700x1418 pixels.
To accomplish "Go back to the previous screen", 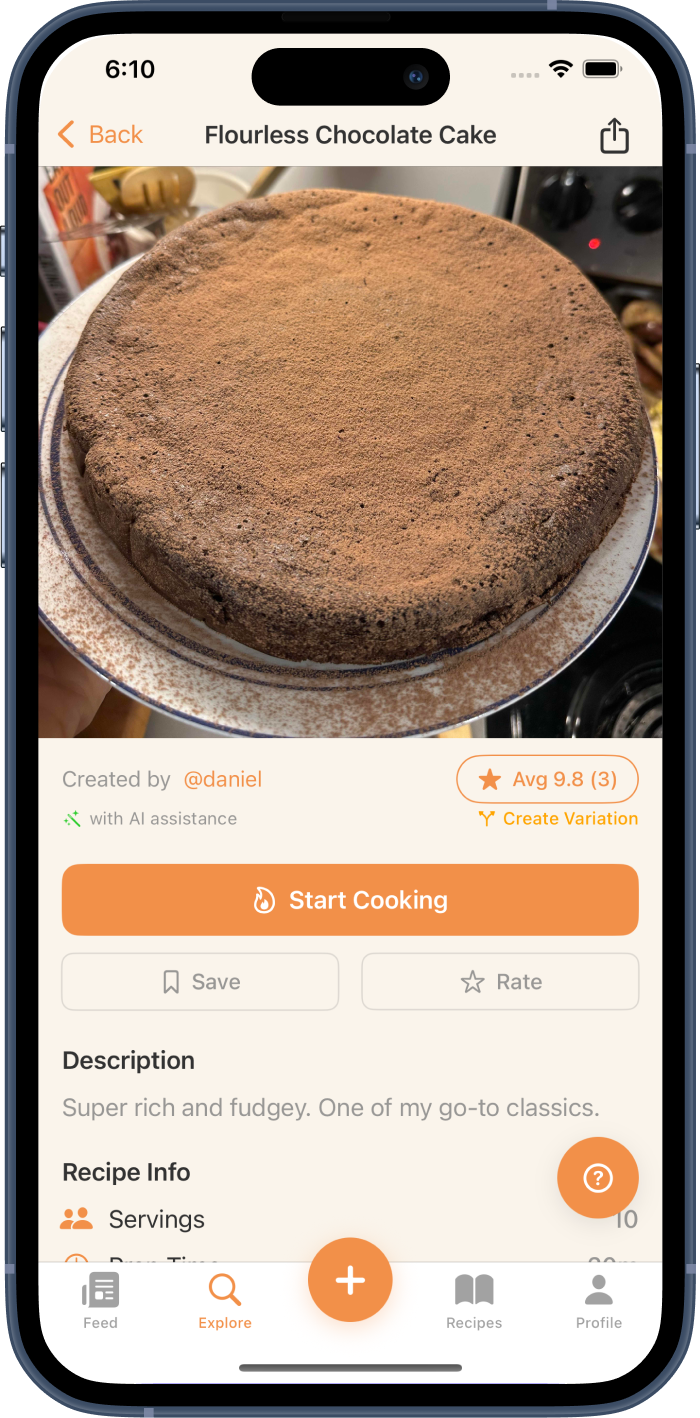I will pyautogui.click(x=100, y=135).
